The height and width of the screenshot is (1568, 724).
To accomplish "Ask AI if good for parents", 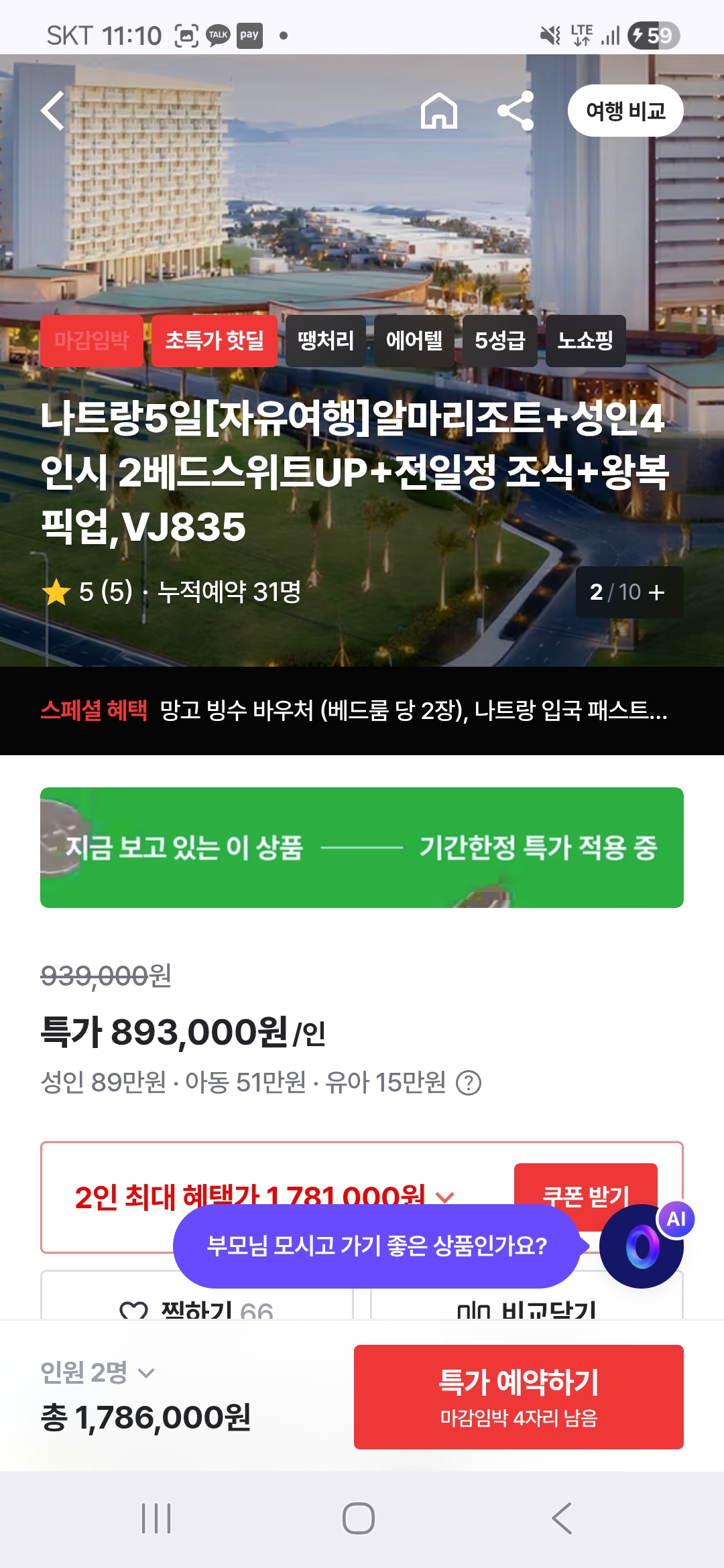I will [x=377, y=1246].
